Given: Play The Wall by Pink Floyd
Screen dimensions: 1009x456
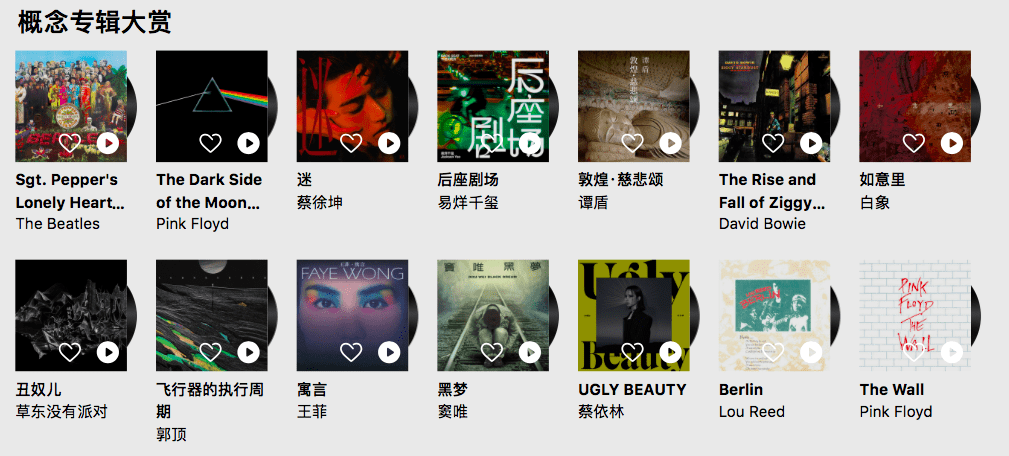Looking at the screenshot, I should pos(951,352).
